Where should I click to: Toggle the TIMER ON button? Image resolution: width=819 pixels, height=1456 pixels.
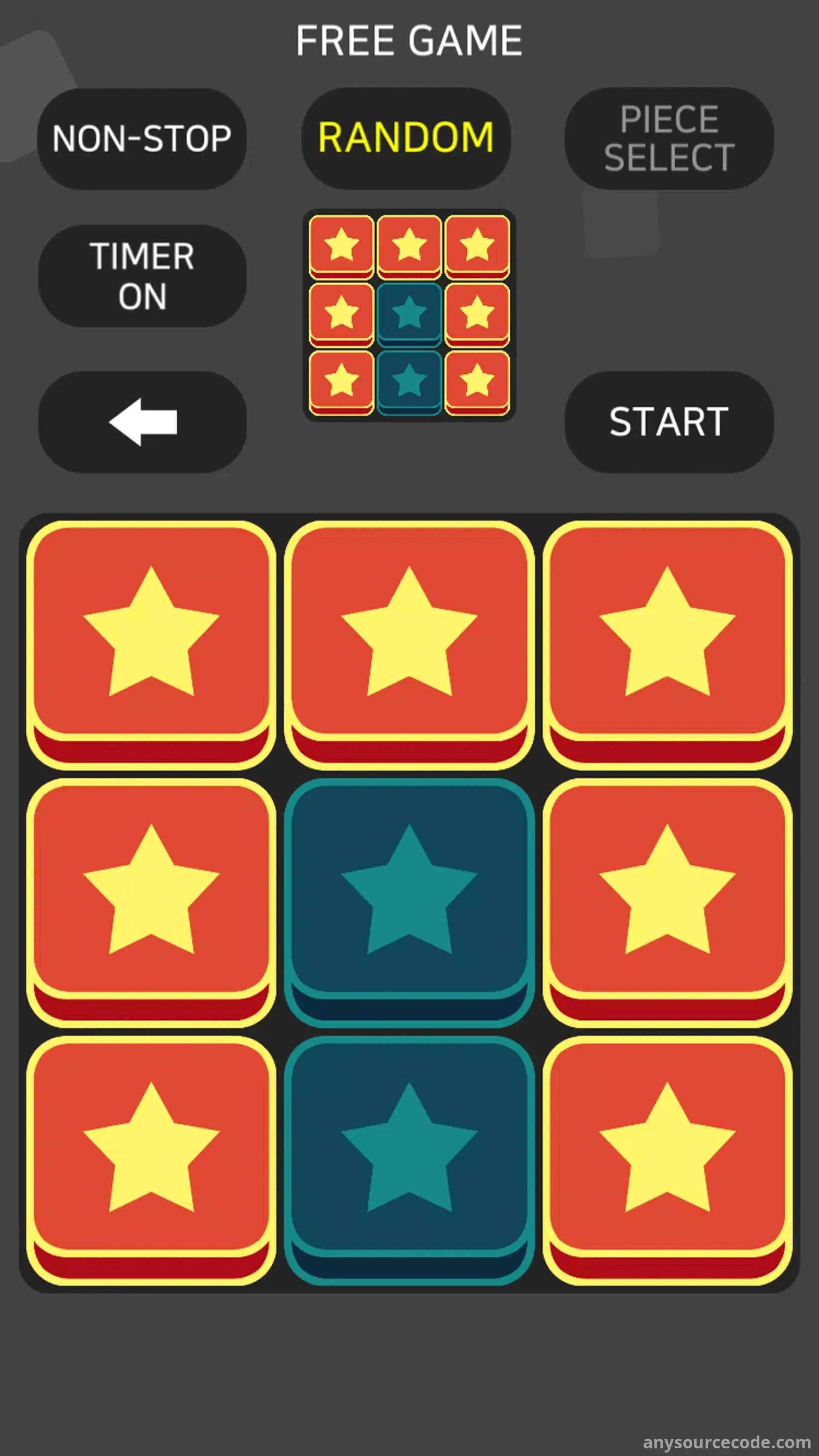[142, 276]
